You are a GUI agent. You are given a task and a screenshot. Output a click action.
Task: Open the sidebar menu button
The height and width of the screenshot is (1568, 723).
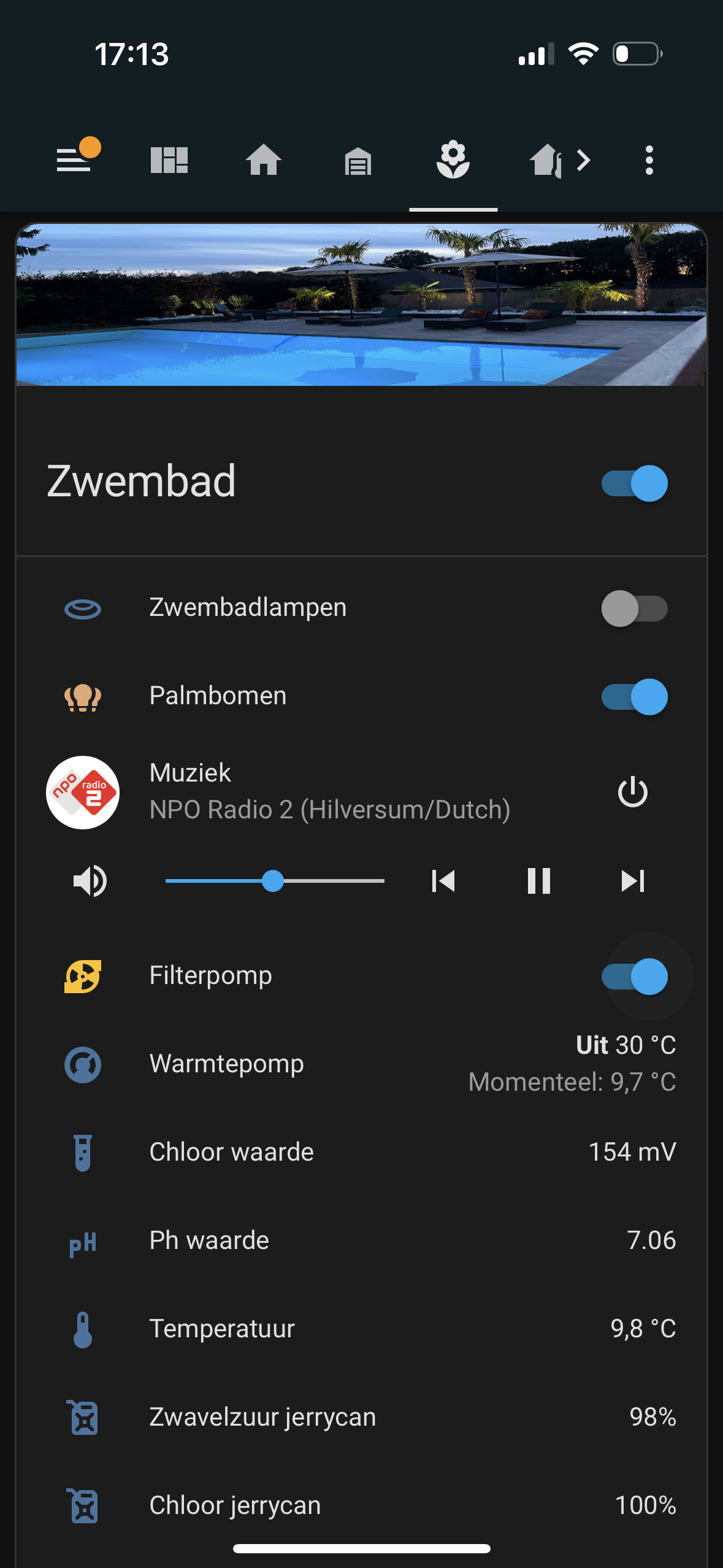tap(74, 160)
